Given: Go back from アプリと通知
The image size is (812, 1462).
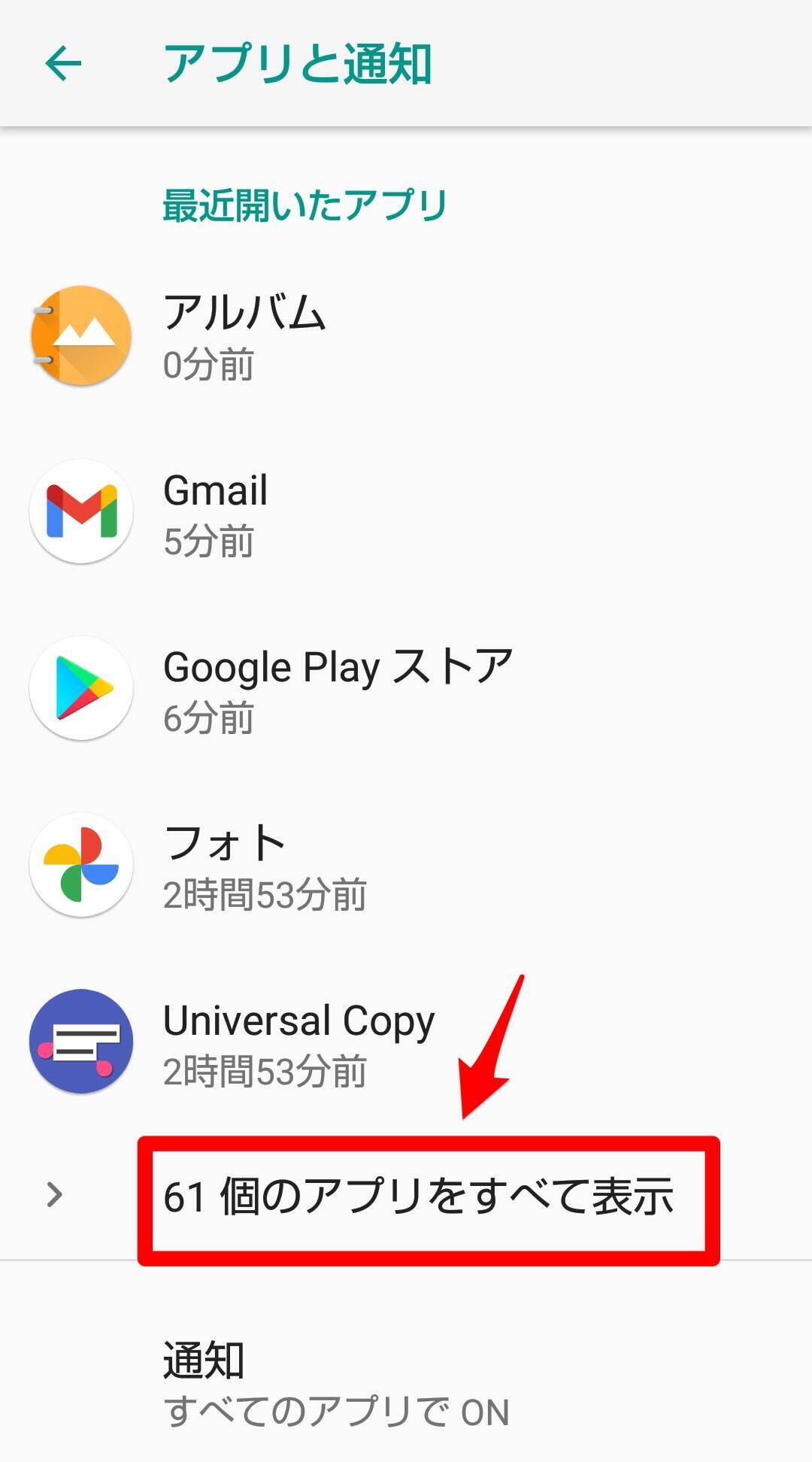Looking at the screenshot, I should [63, 63].
